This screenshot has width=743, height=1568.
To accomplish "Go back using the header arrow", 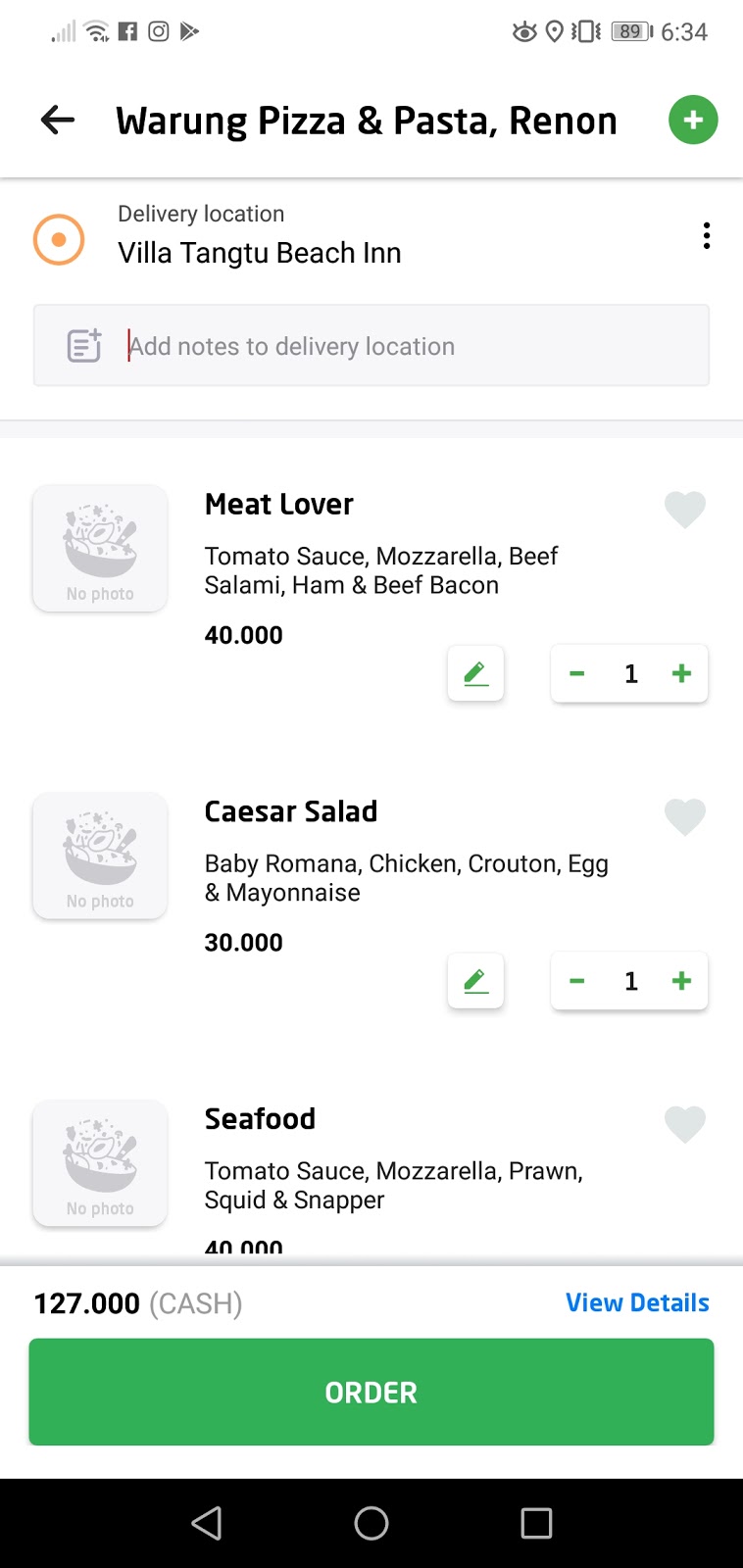I will point(58,121).
